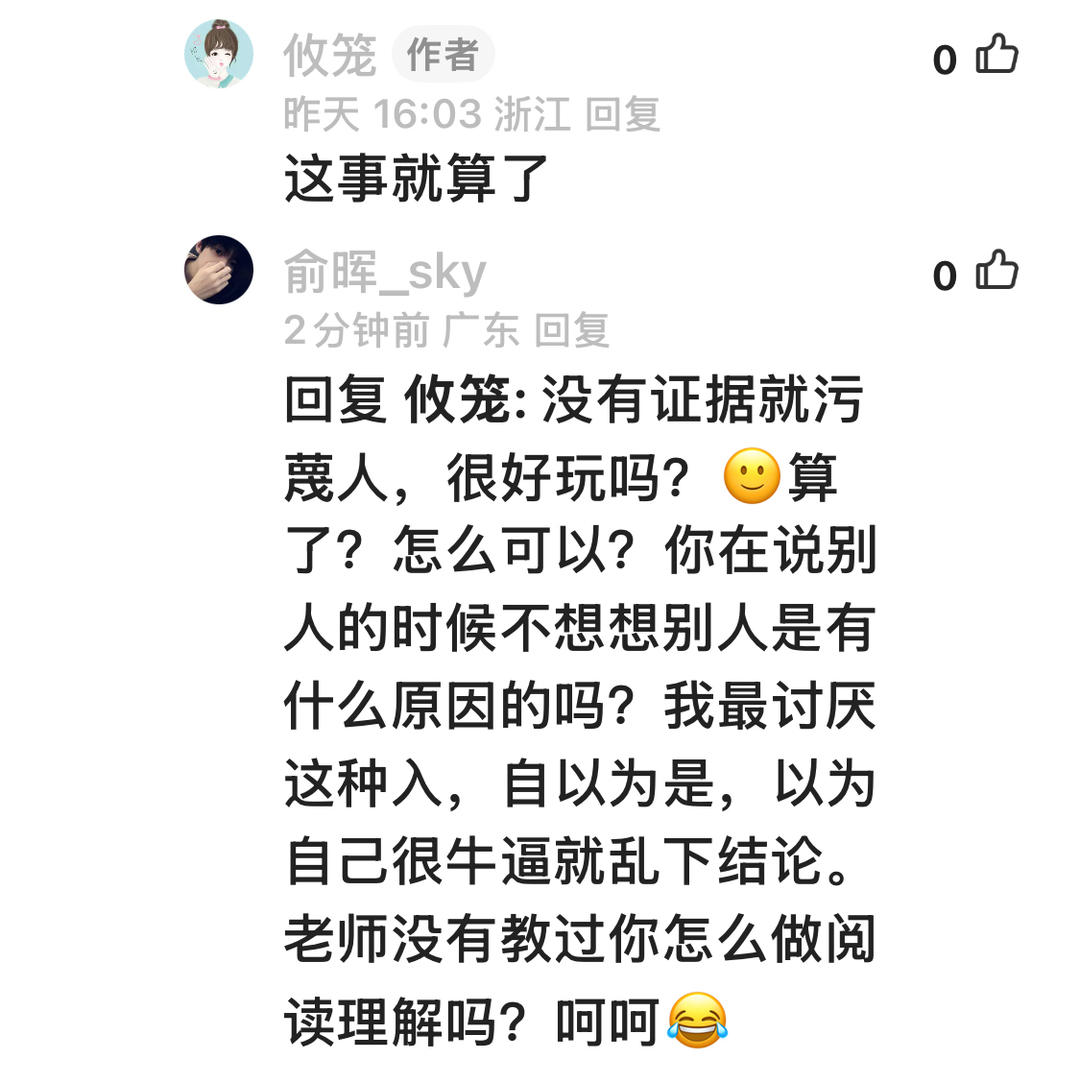Like the comment by 攸笼
Image resolution: width=1080 pixels, height=1083 pixels.
pyautogui.click(x=996, y=56)
